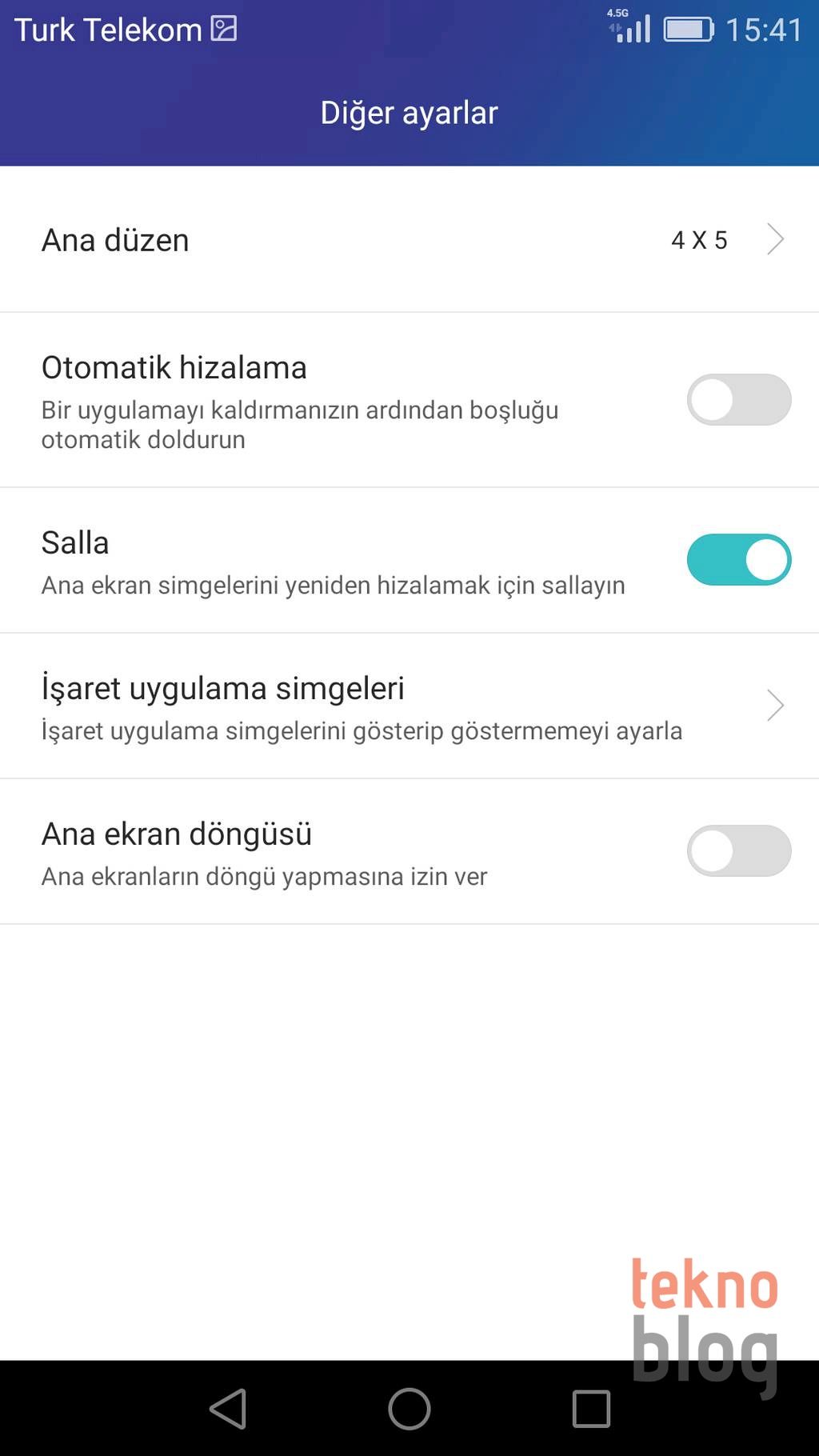Tap the system back button
This screenshot has height=1456, width=819.
coord(229,1408)
